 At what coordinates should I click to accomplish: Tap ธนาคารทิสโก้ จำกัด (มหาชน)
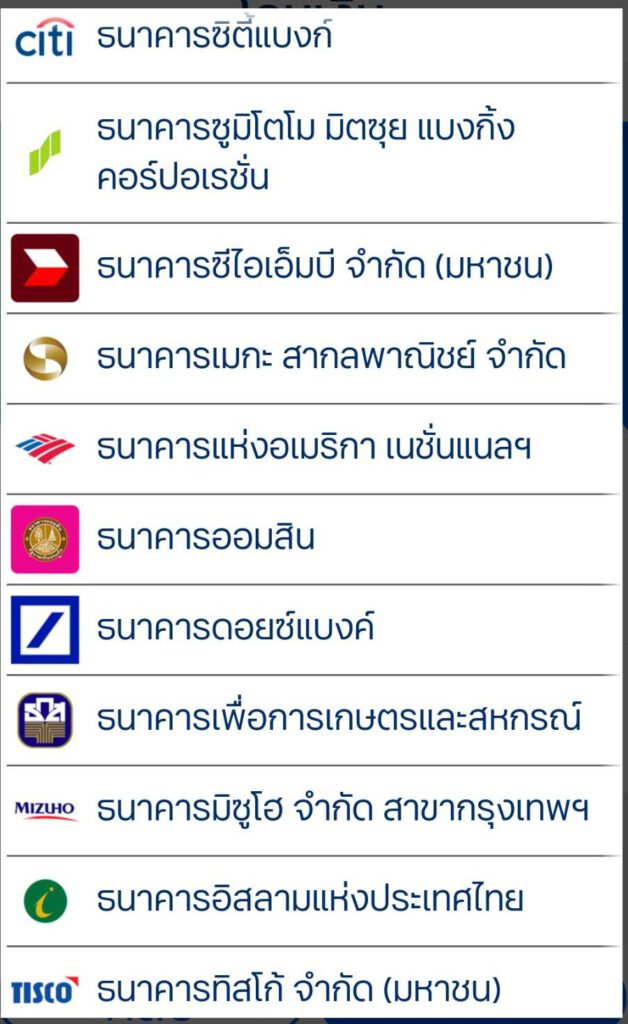pos(312,984)
